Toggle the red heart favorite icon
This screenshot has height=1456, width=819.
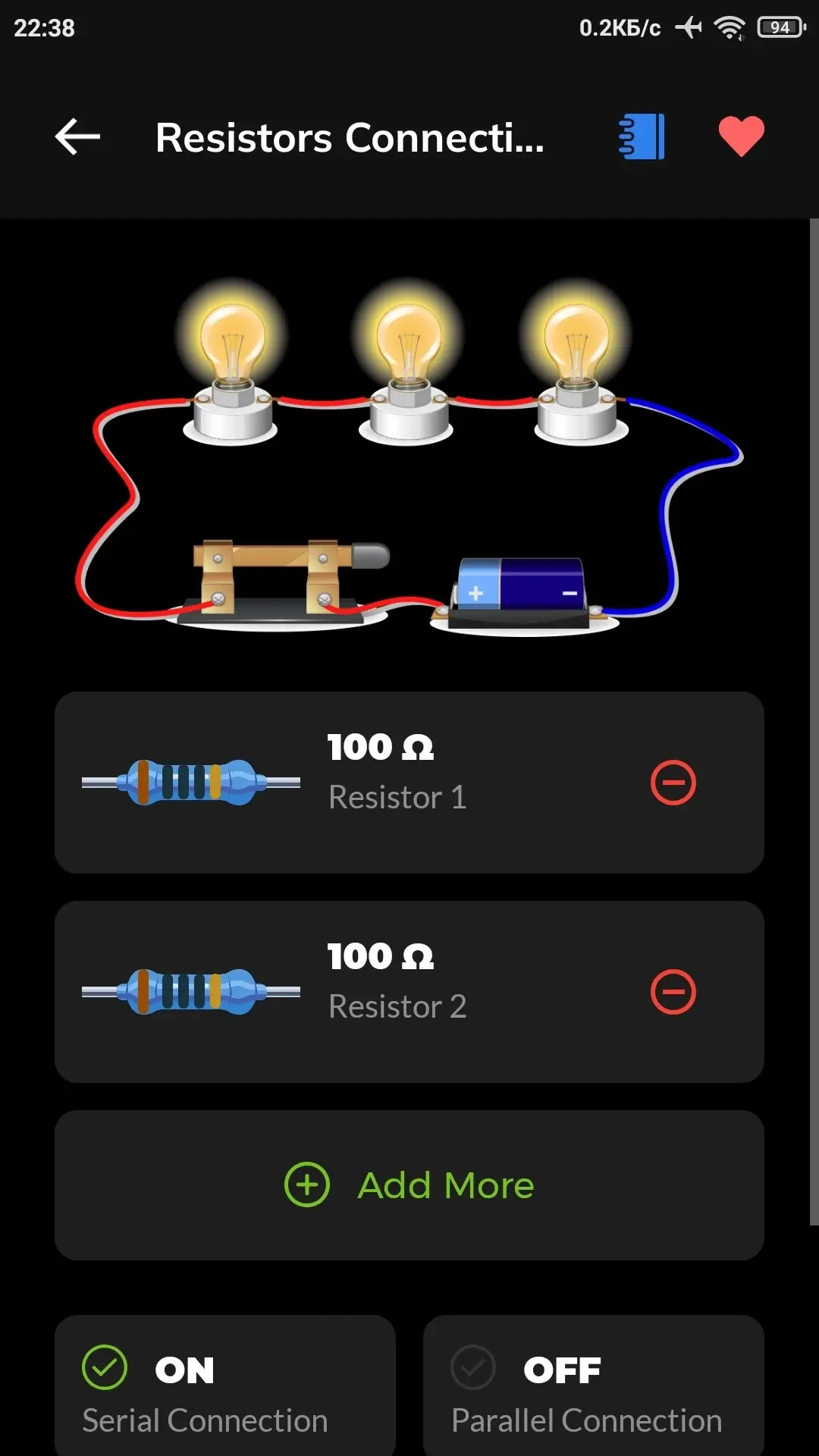(741, 137)
